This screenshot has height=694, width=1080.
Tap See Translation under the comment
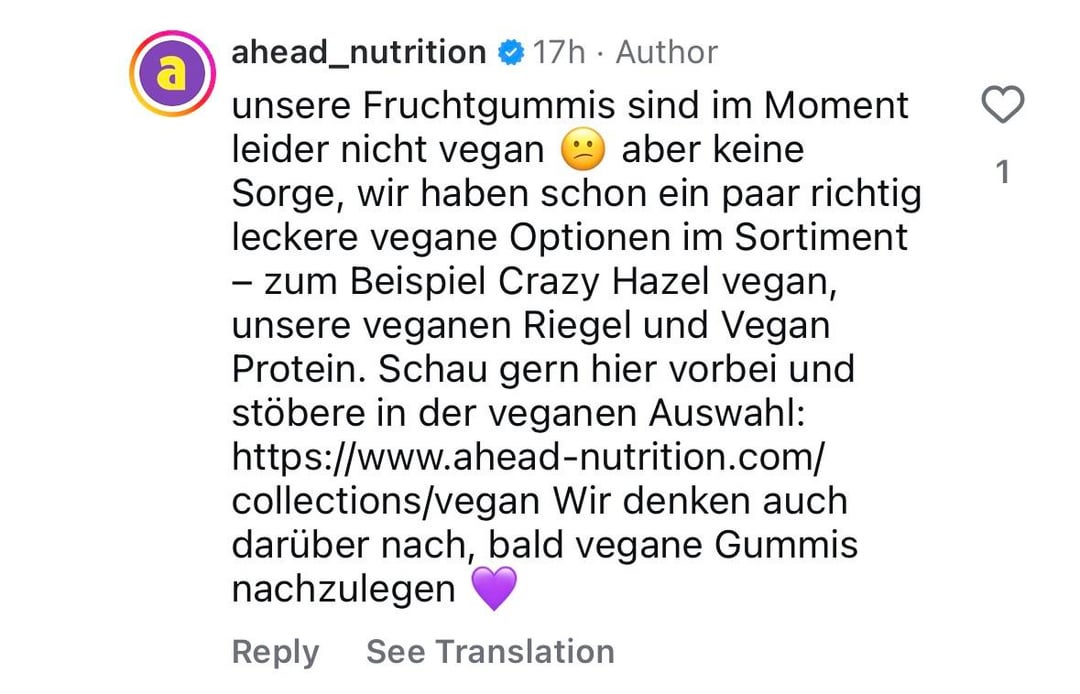coord(490,652)
